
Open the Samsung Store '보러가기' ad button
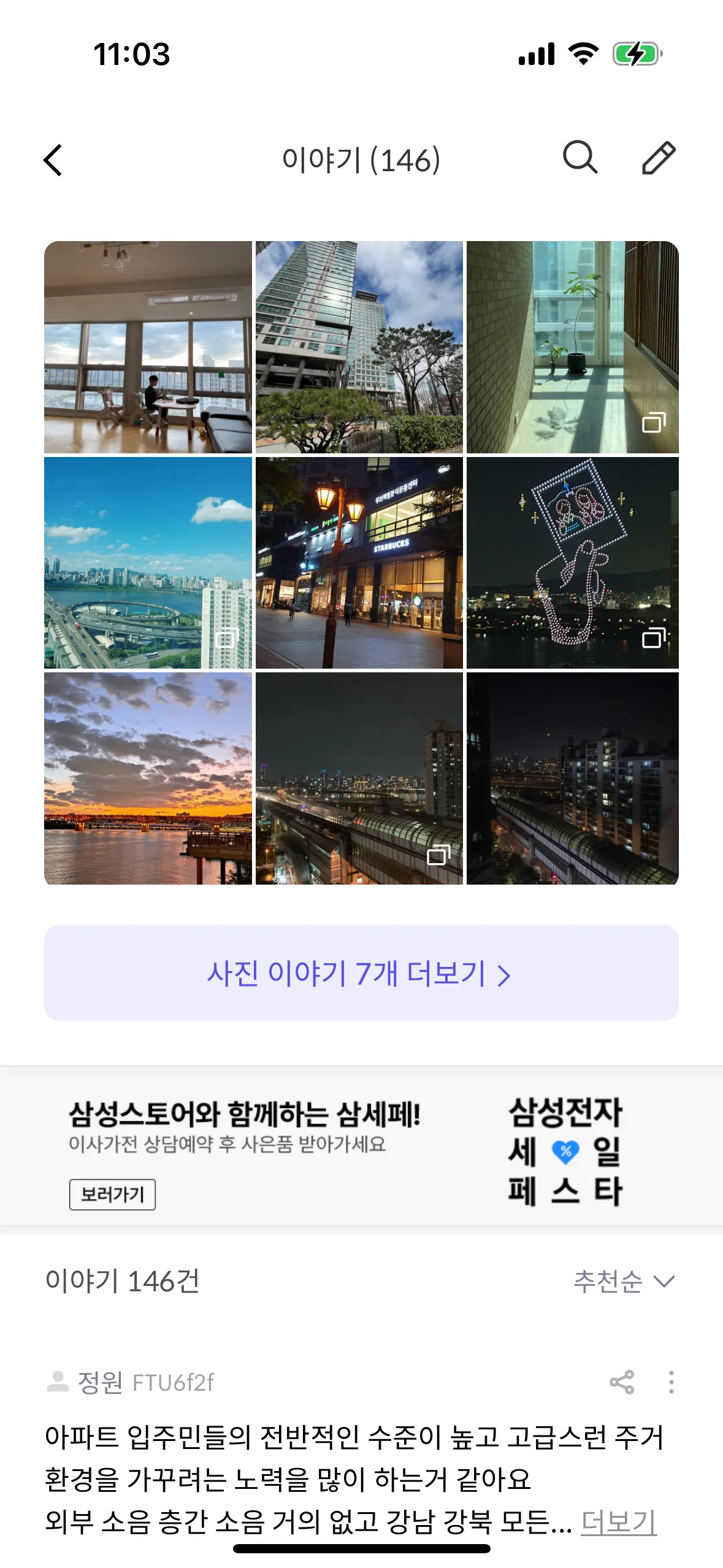pyautogui.click(x=112, y=1194)
